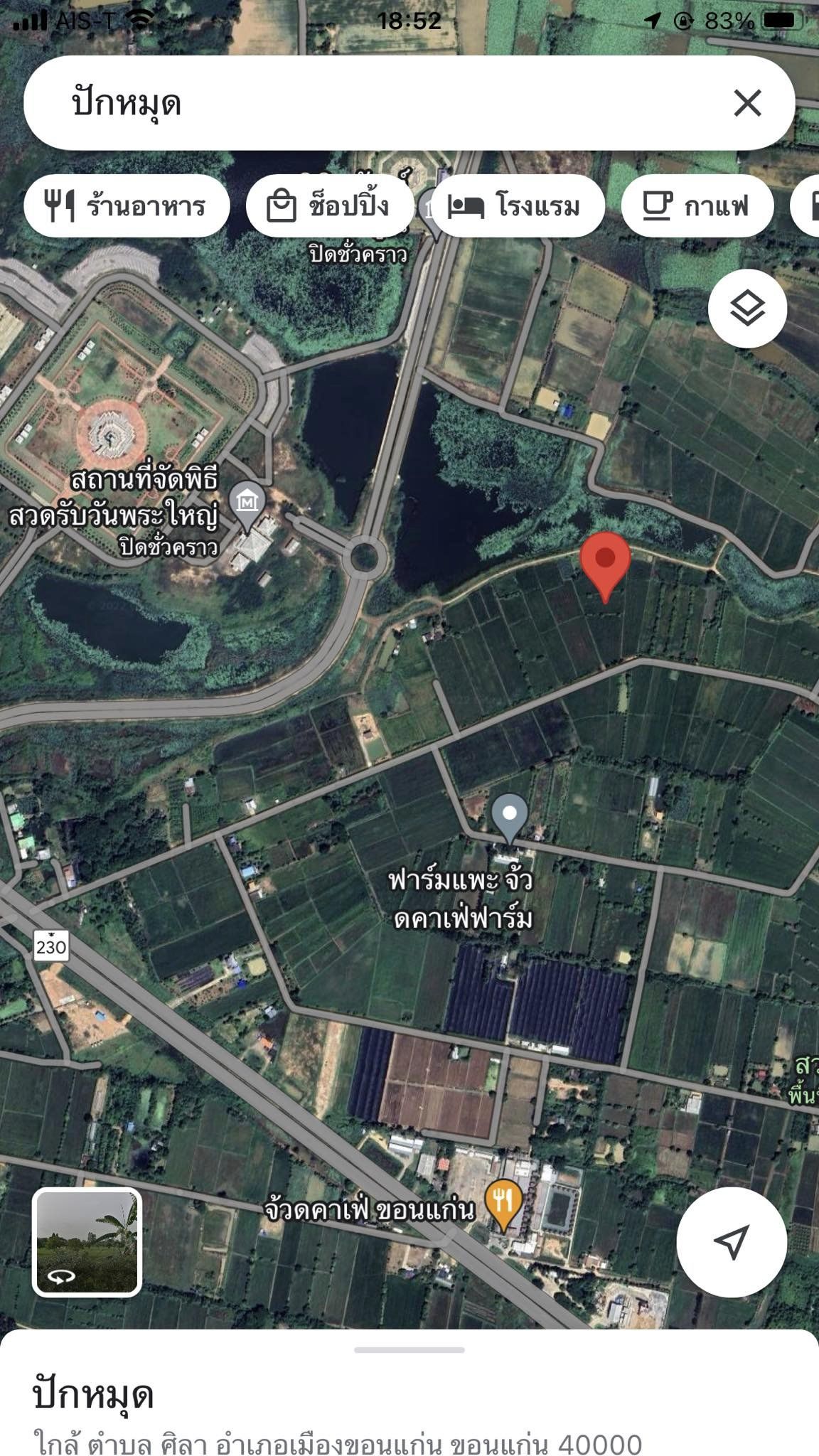Expand the ปักหมุด bottom sheet handle

(409, 1349)
